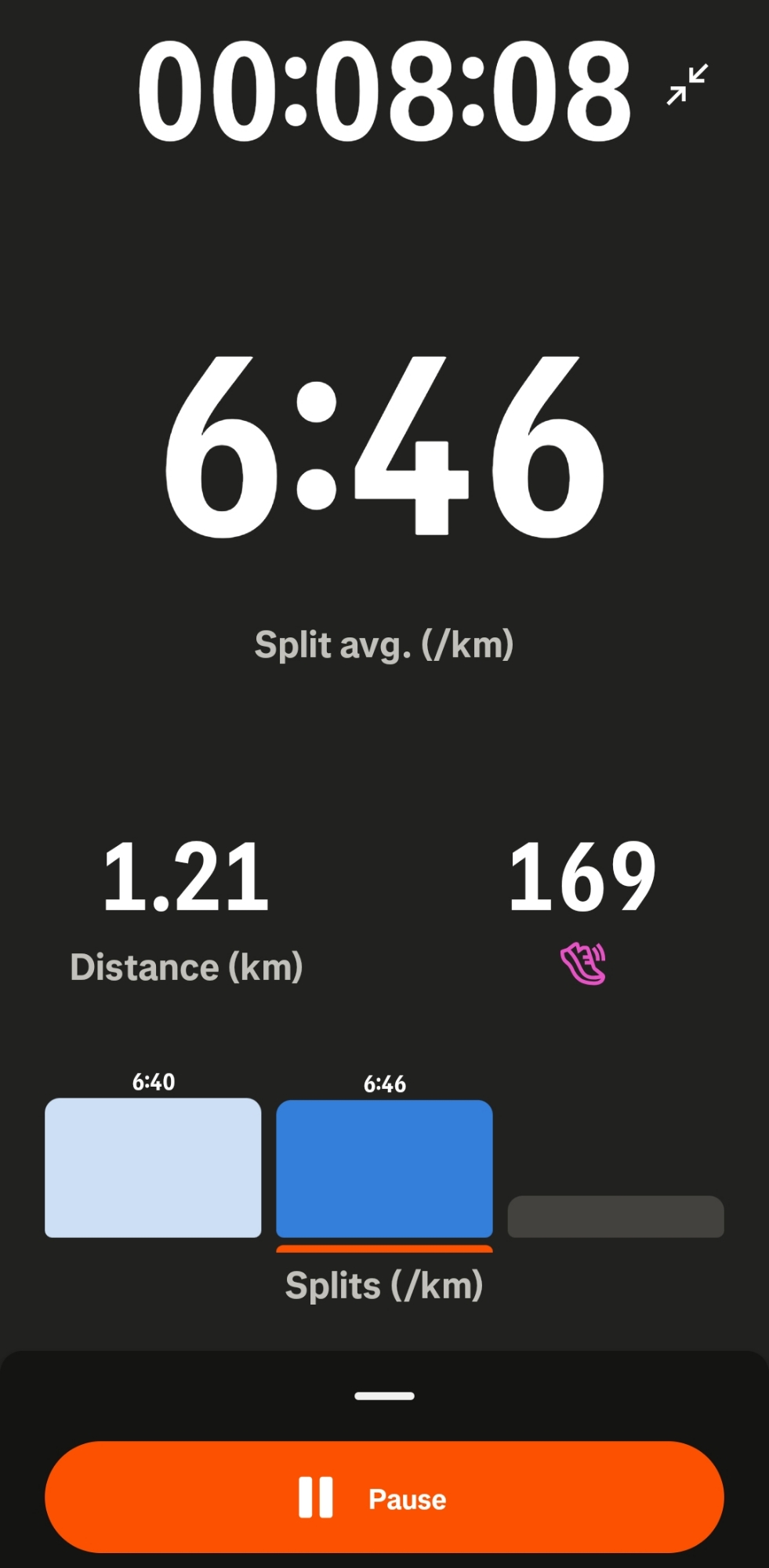Screen dimensions: 769x1568
Task: Collapse the full-screen stats view
Action: click(x=687, y=85)
